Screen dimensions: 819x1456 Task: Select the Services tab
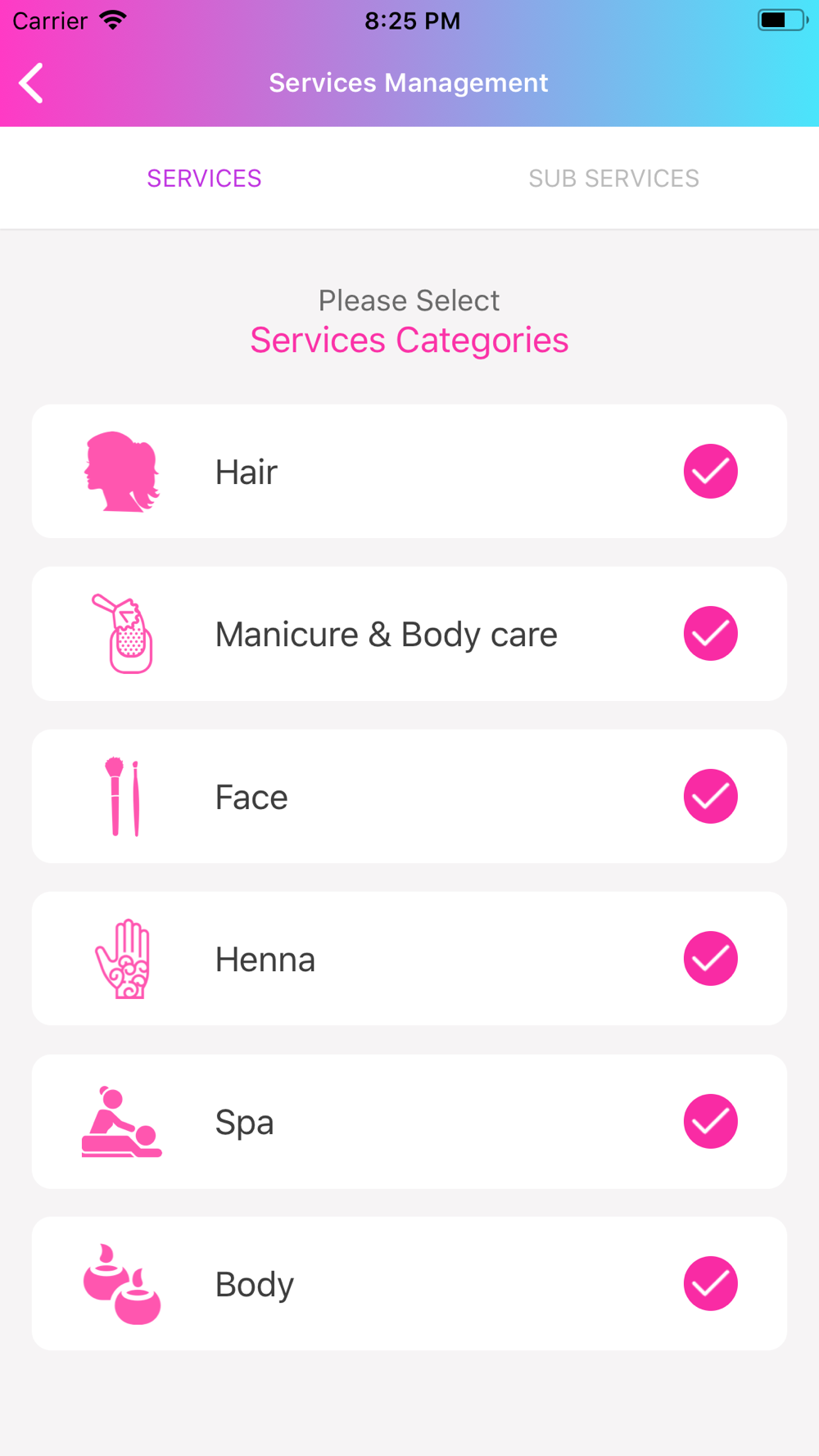point(205,179)
